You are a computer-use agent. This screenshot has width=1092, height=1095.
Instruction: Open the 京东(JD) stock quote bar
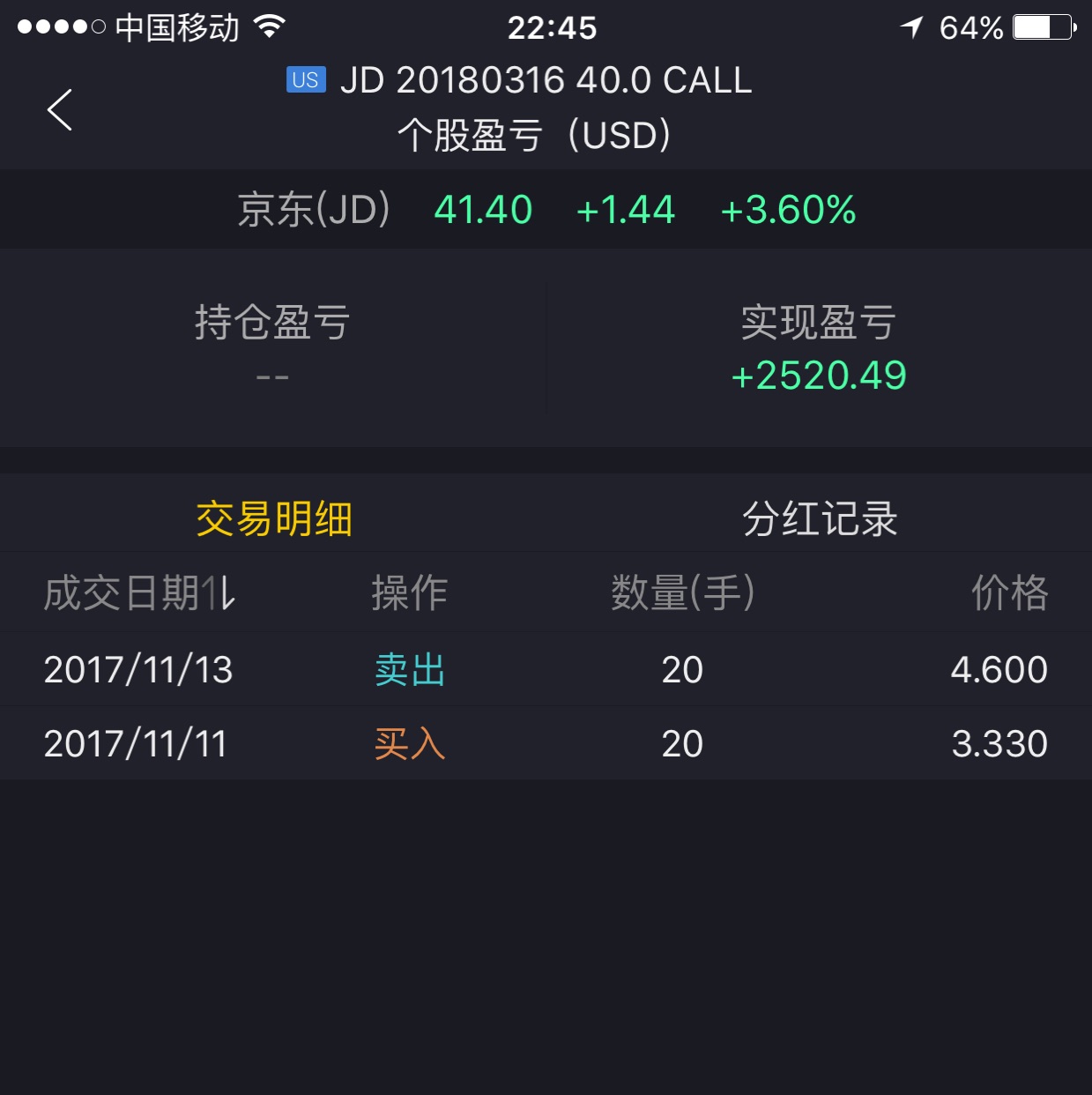pyautogui.click(x=546, y=210)
